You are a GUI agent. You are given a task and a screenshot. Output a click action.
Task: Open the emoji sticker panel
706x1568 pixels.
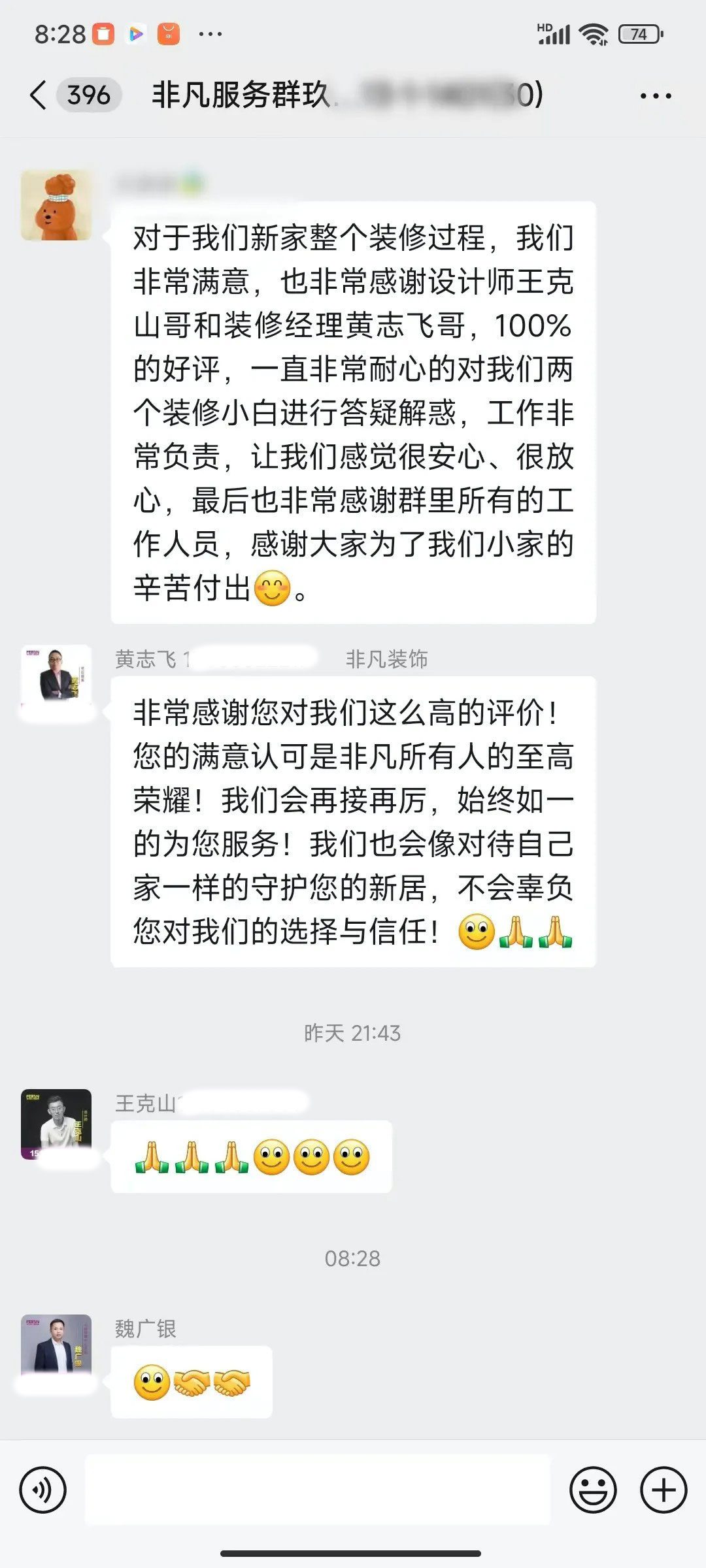coord(593,1490)
